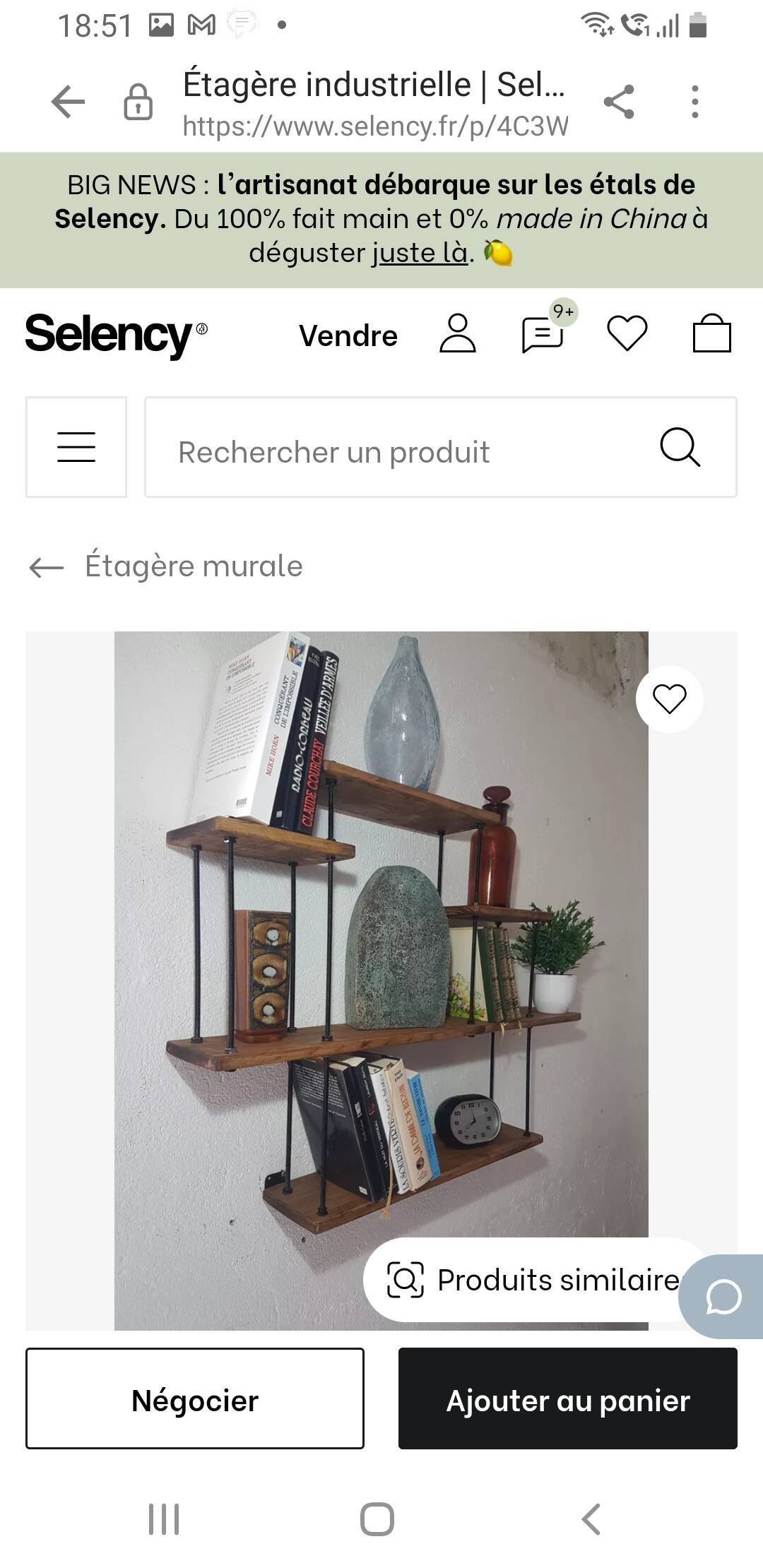The width and height of the screenshot is (763, 1568).
Task: Open the shopping bag icon
Action: click(x=712, y=335)
